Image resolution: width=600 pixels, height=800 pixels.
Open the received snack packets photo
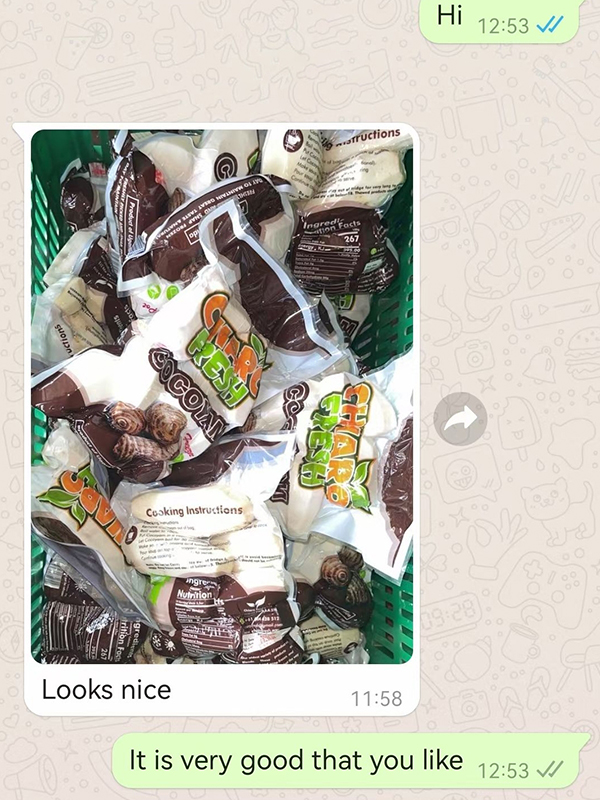click(x=222, y=396)
